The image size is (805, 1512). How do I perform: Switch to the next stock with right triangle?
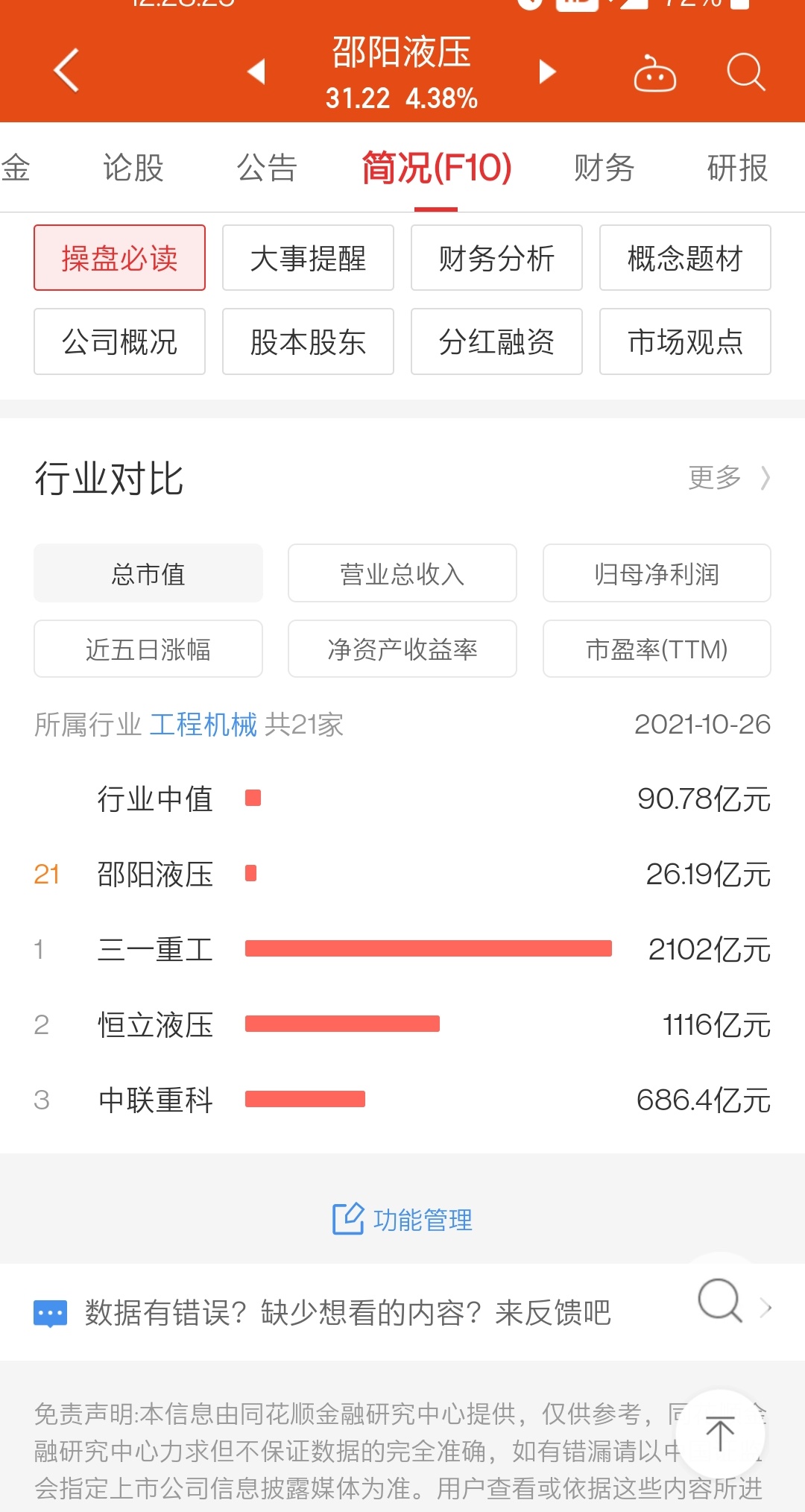coord(547,72)
